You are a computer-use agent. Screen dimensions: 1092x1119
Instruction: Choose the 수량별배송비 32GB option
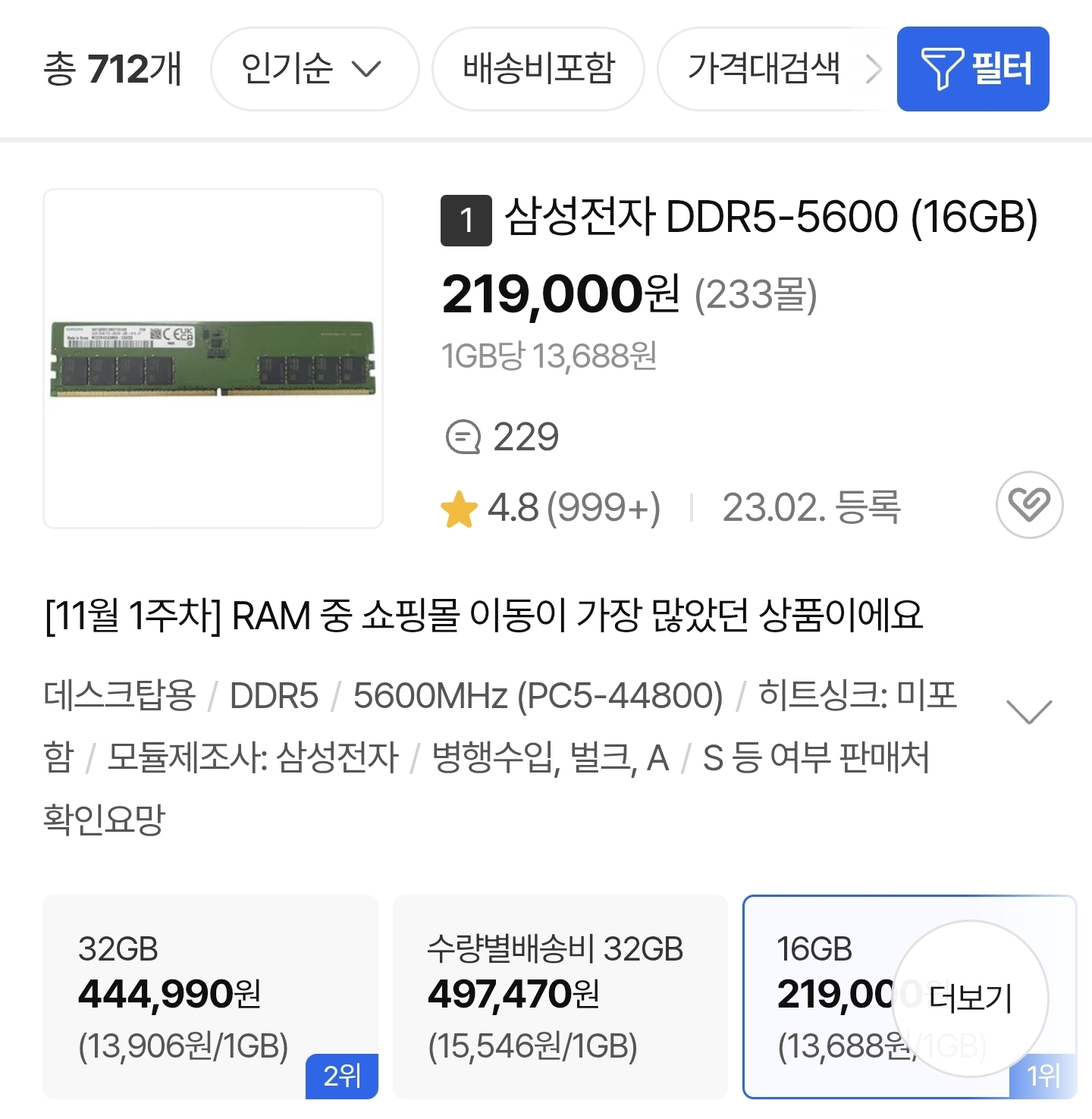click(x=560, y=996)
